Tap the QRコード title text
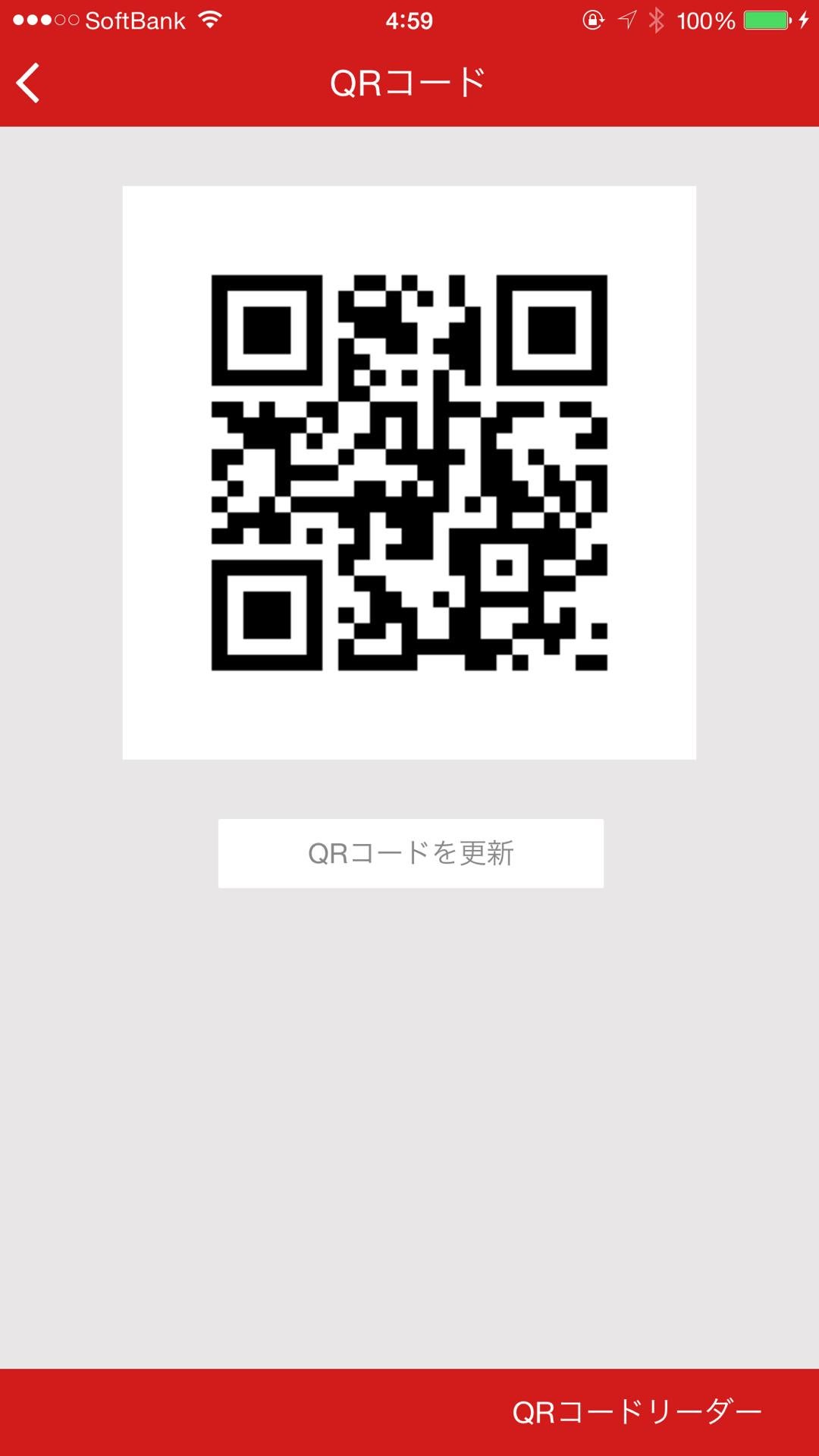Image resolution: width=819 pixels, height=1456 pixels. pyautogui.click(x=407, y=81)
